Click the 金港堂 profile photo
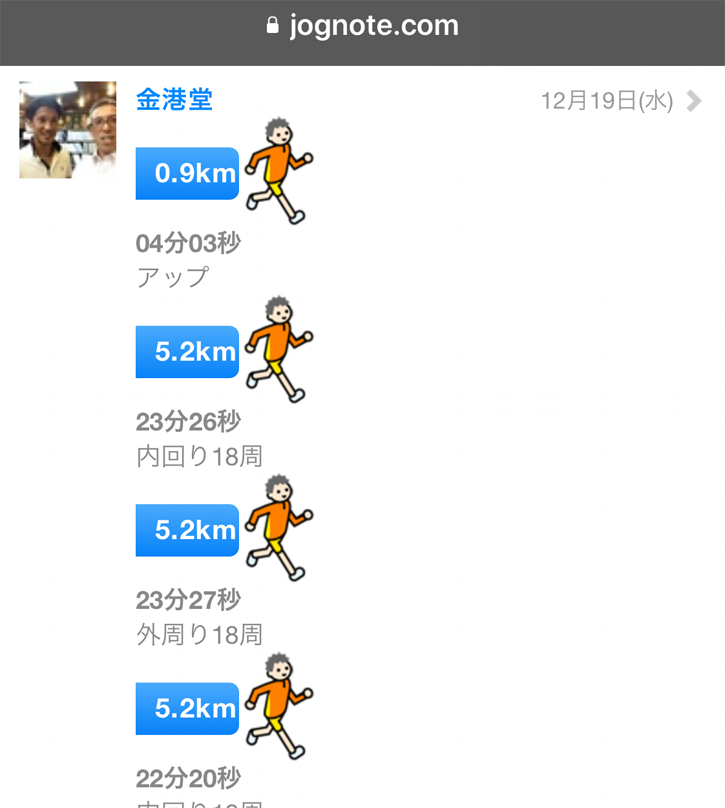The height and width of the screenshot is (808, 725). [67, 130]
